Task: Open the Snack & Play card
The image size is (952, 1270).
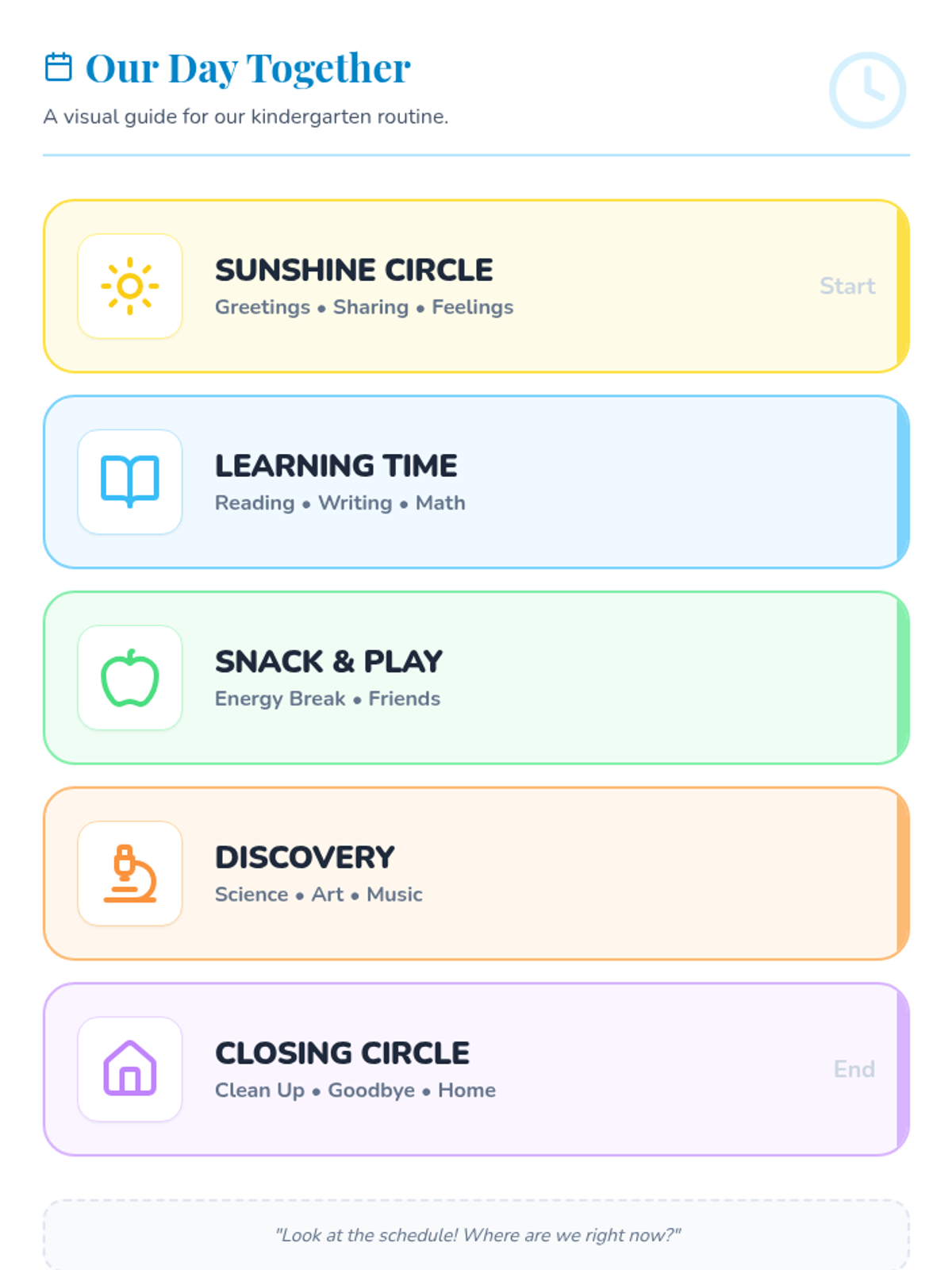Action: (x=476, y=678)
